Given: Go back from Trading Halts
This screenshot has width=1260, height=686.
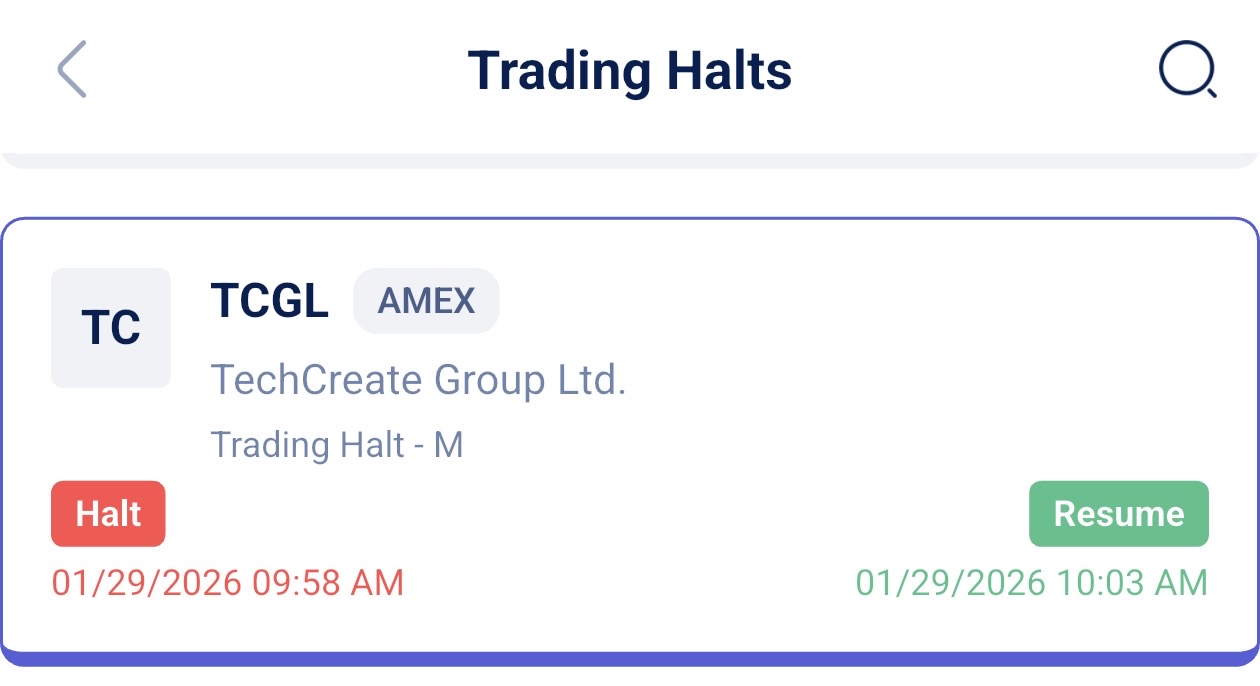Looking at the screenshot, I should (x=72, y=70).
